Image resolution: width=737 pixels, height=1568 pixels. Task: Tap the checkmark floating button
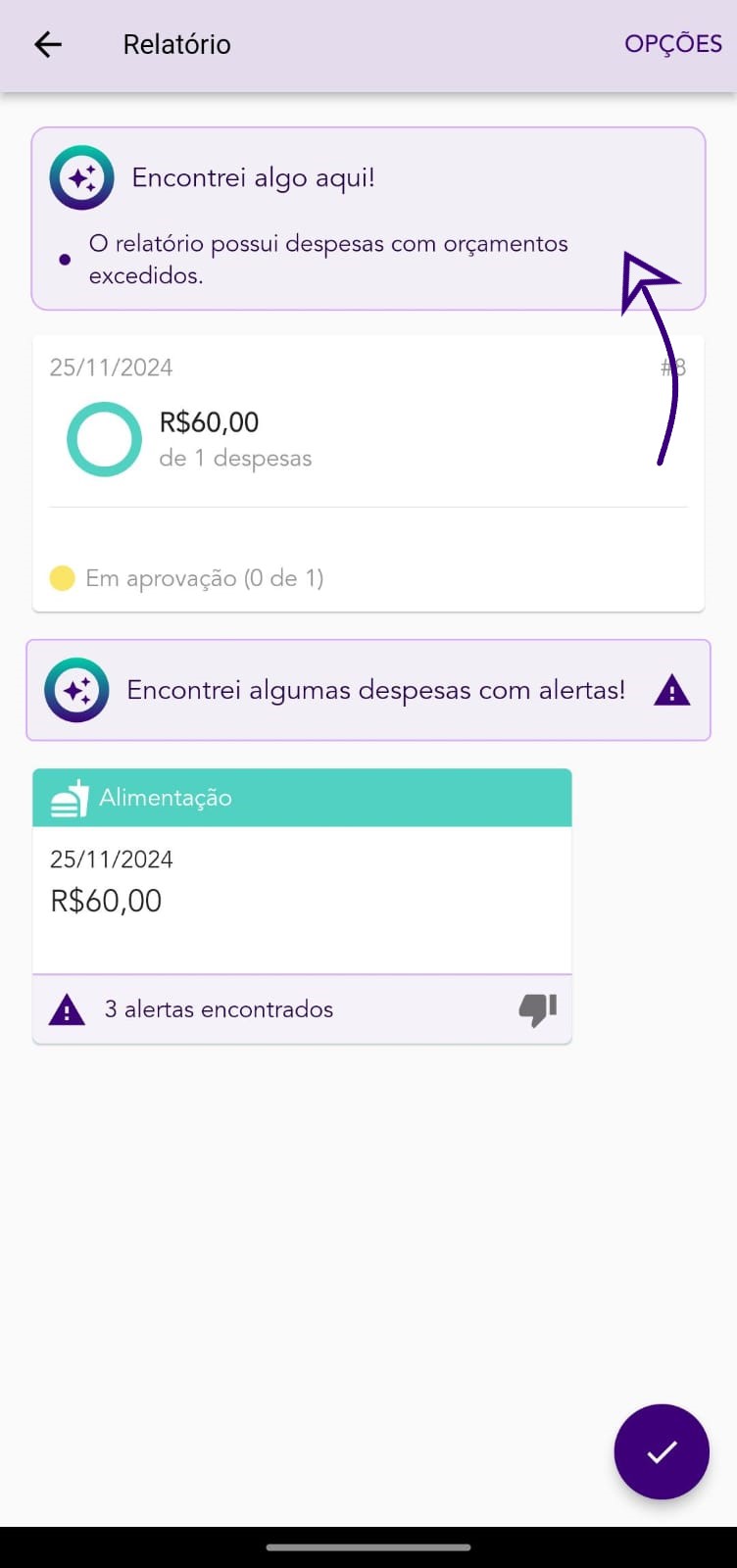(662, 1451)
